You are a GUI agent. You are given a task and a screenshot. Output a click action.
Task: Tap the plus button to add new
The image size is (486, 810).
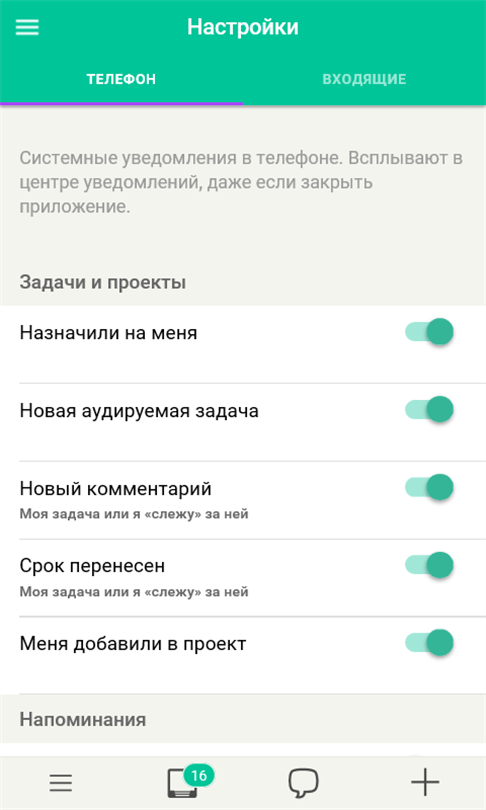(425, 782)
